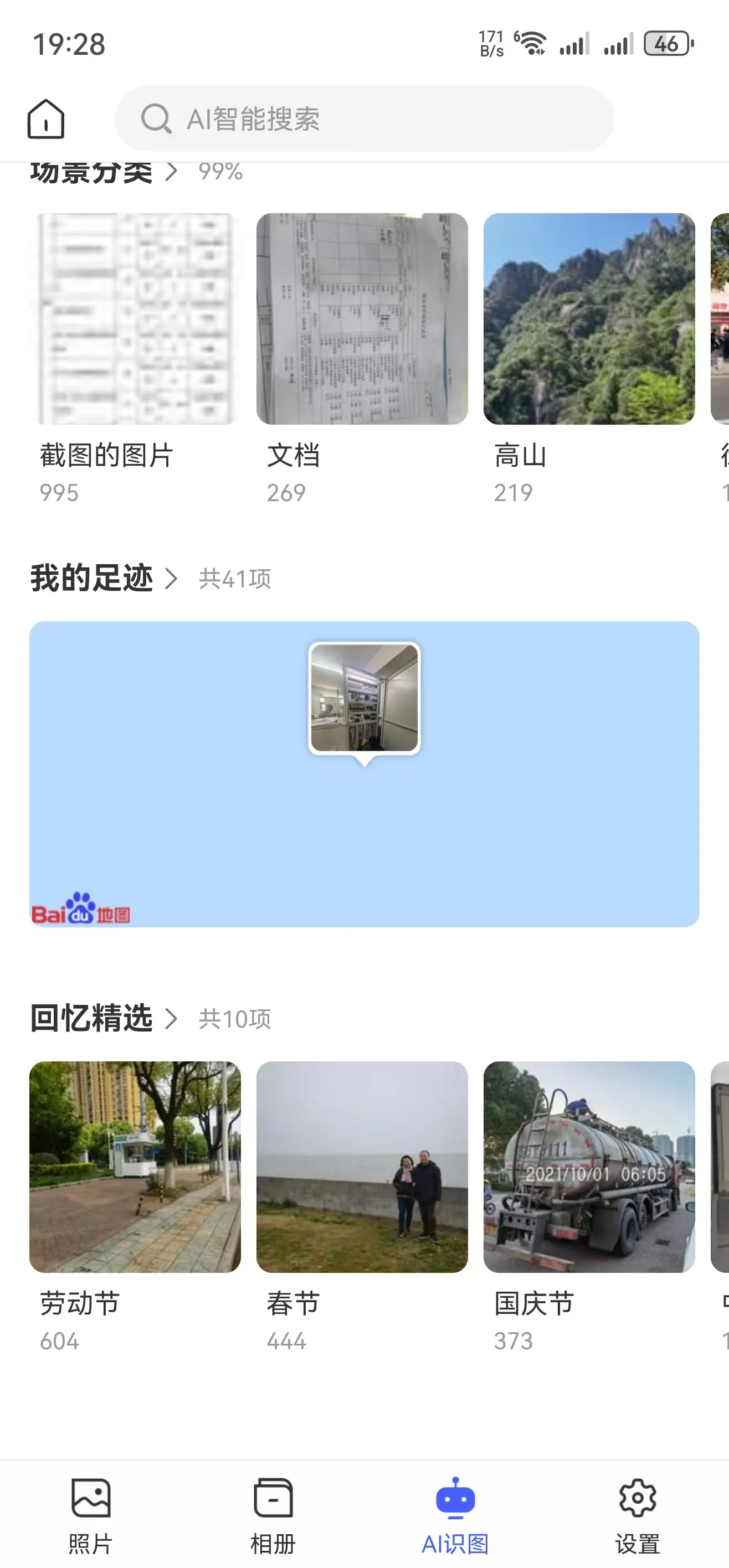Select the 国庆节 memory album
This screenshot has height=1568, width=729.
tap(589, 1166)
